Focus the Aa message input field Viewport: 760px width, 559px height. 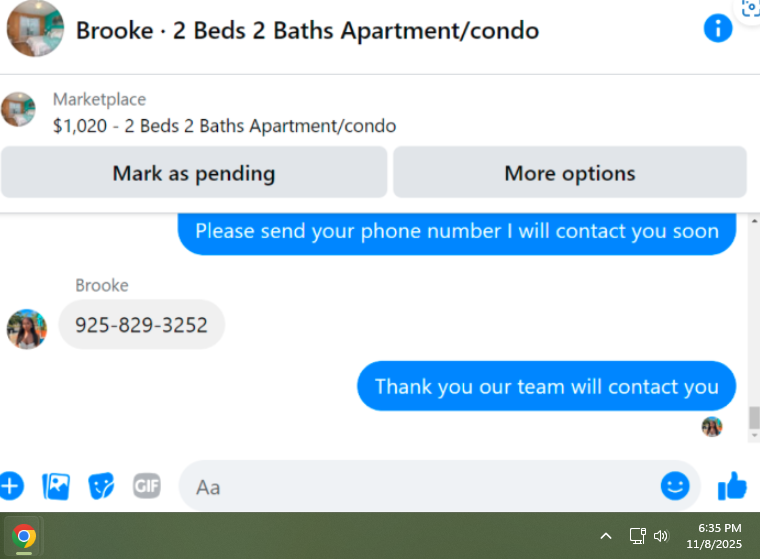tap(419, 486)
